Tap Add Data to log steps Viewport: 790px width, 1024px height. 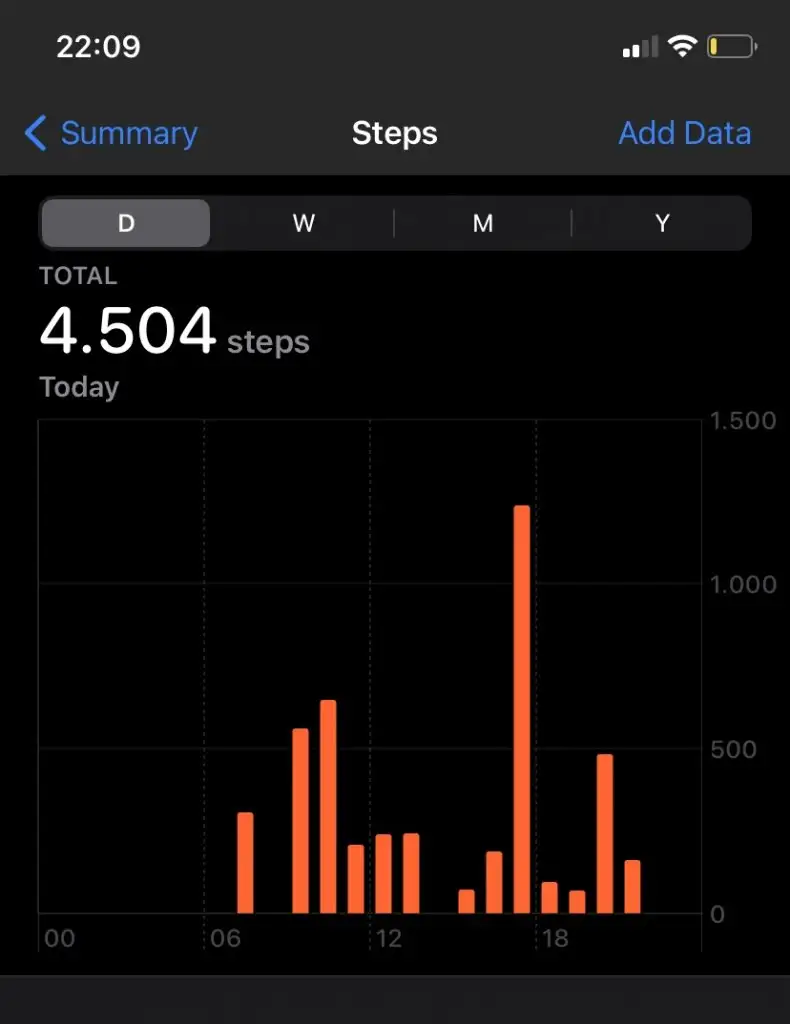tap(684, 133)
